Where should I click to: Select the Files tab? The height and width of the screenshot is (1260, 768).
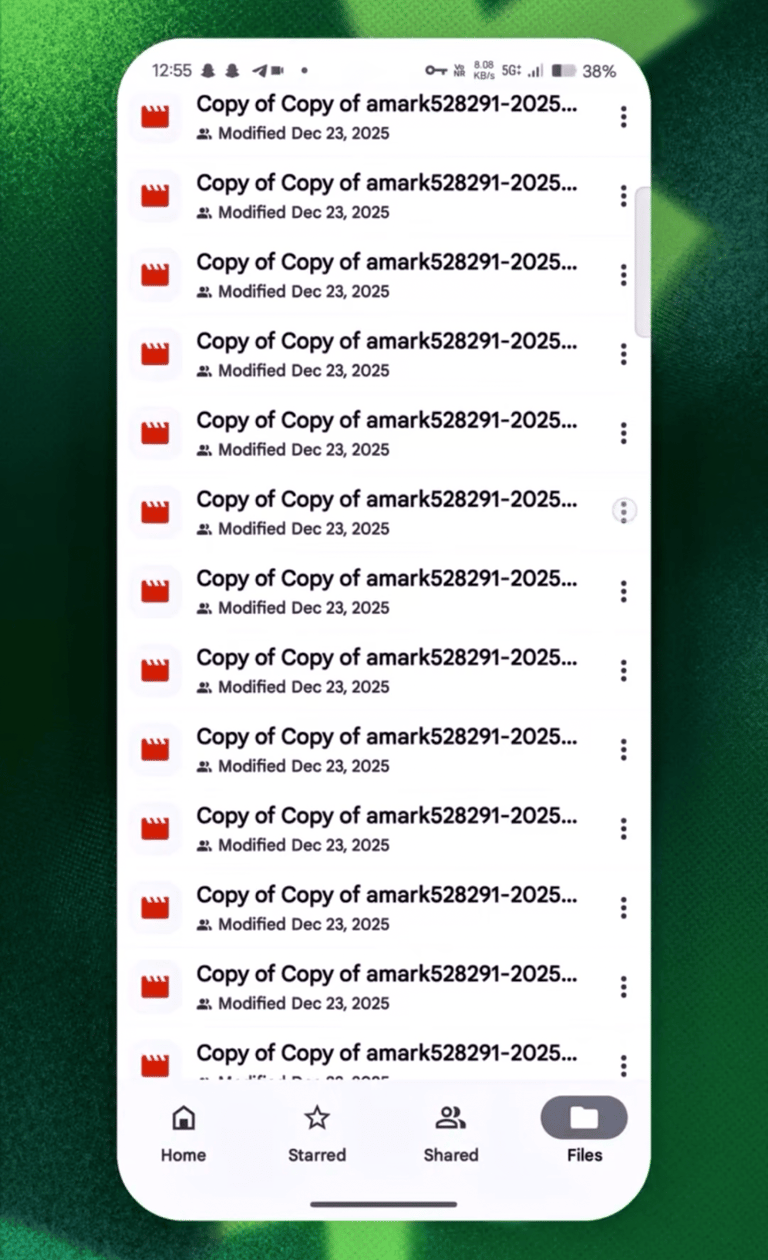coord(584,1133)
